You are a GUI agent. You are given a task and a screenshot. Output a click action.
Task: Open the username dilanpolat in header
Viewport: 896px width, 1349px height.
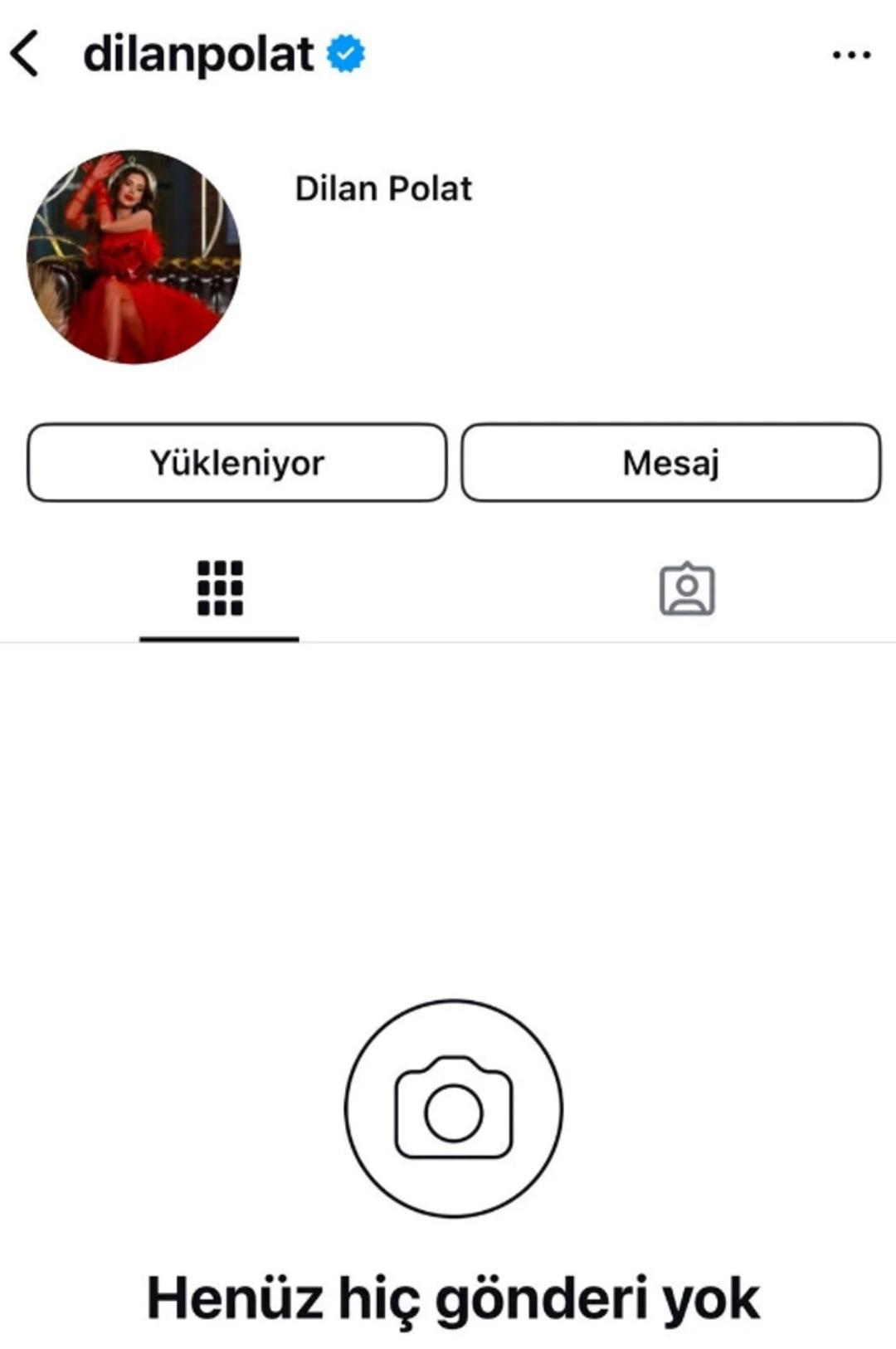[199, 53]
